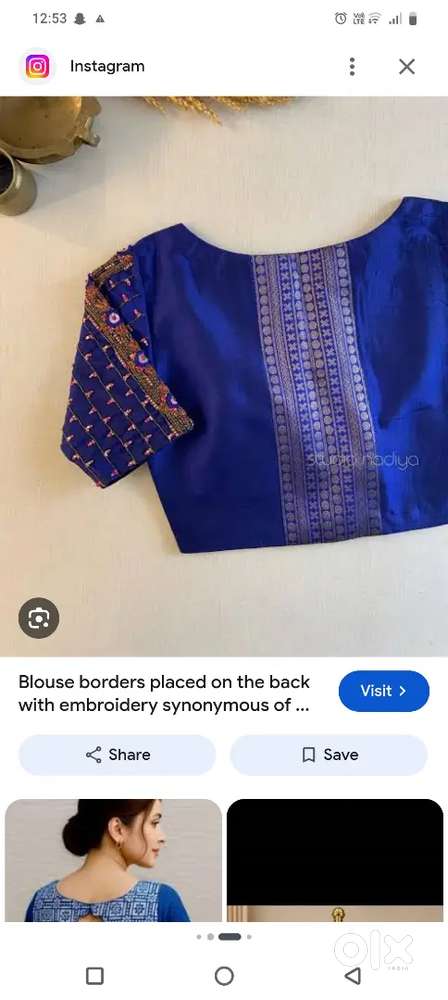Share this blouse image

click(117, 754)
